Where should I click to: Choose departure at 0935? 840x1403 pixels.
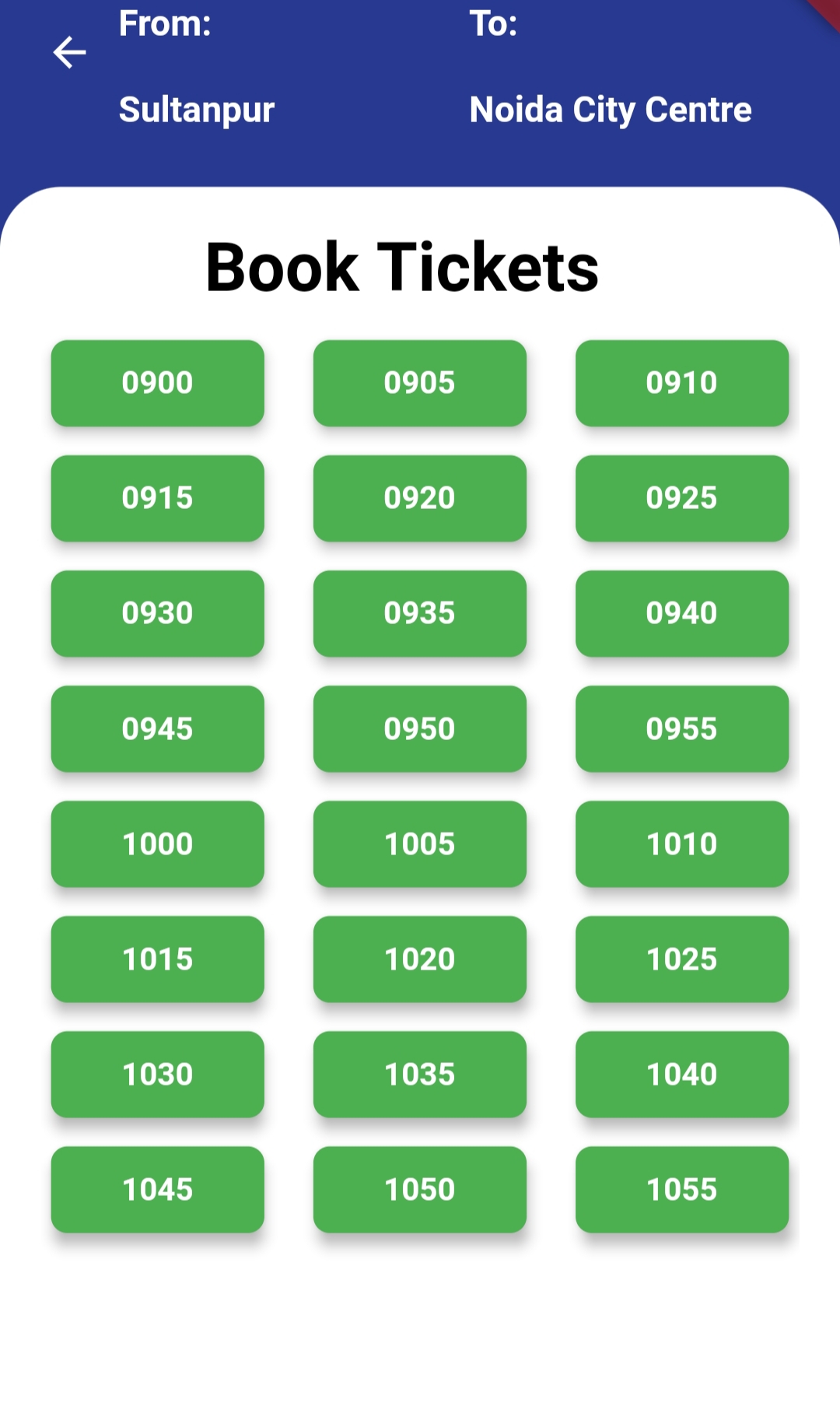coord(420,613)
